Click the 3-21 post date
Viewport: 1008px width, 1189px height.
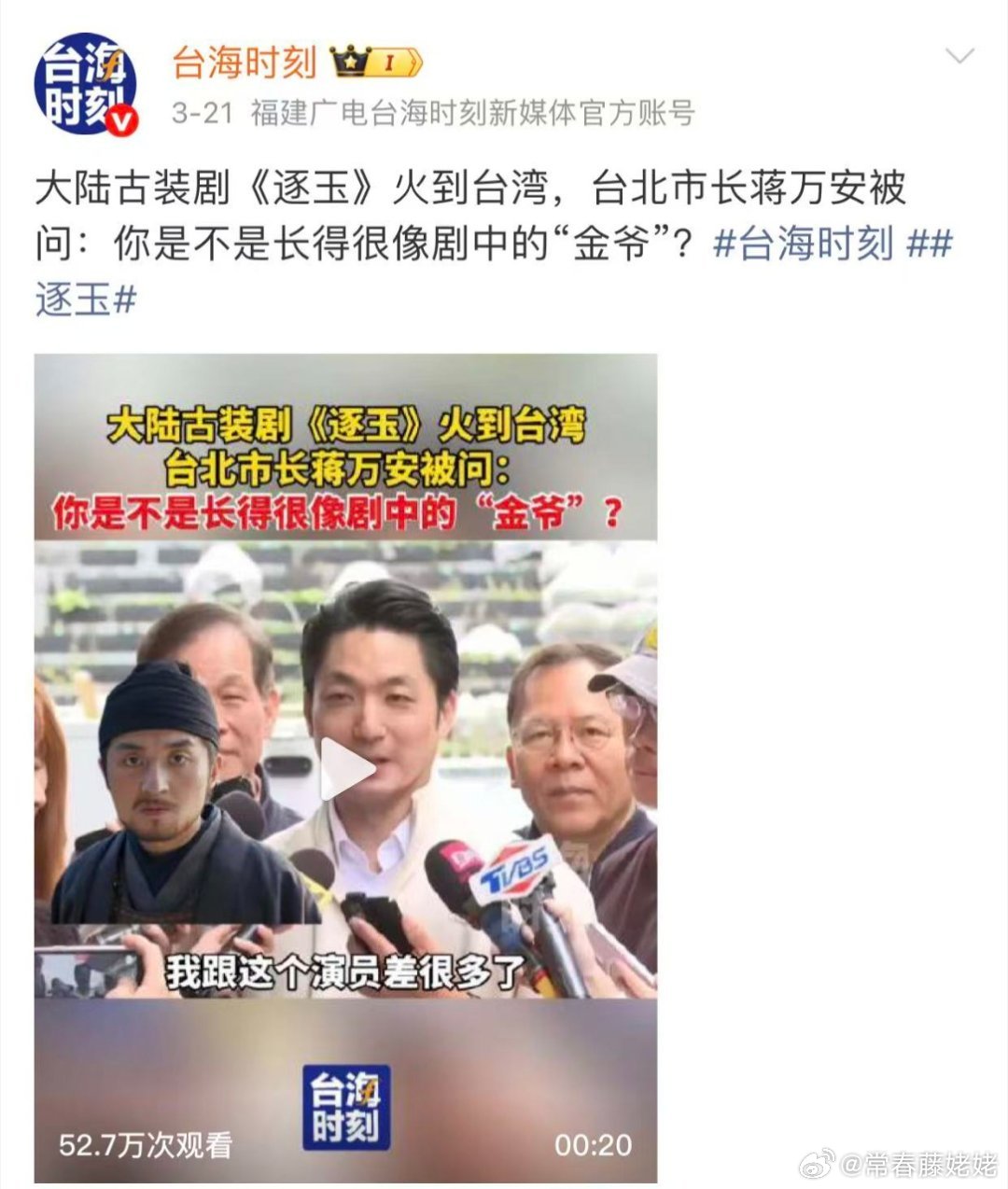point(196,112)
